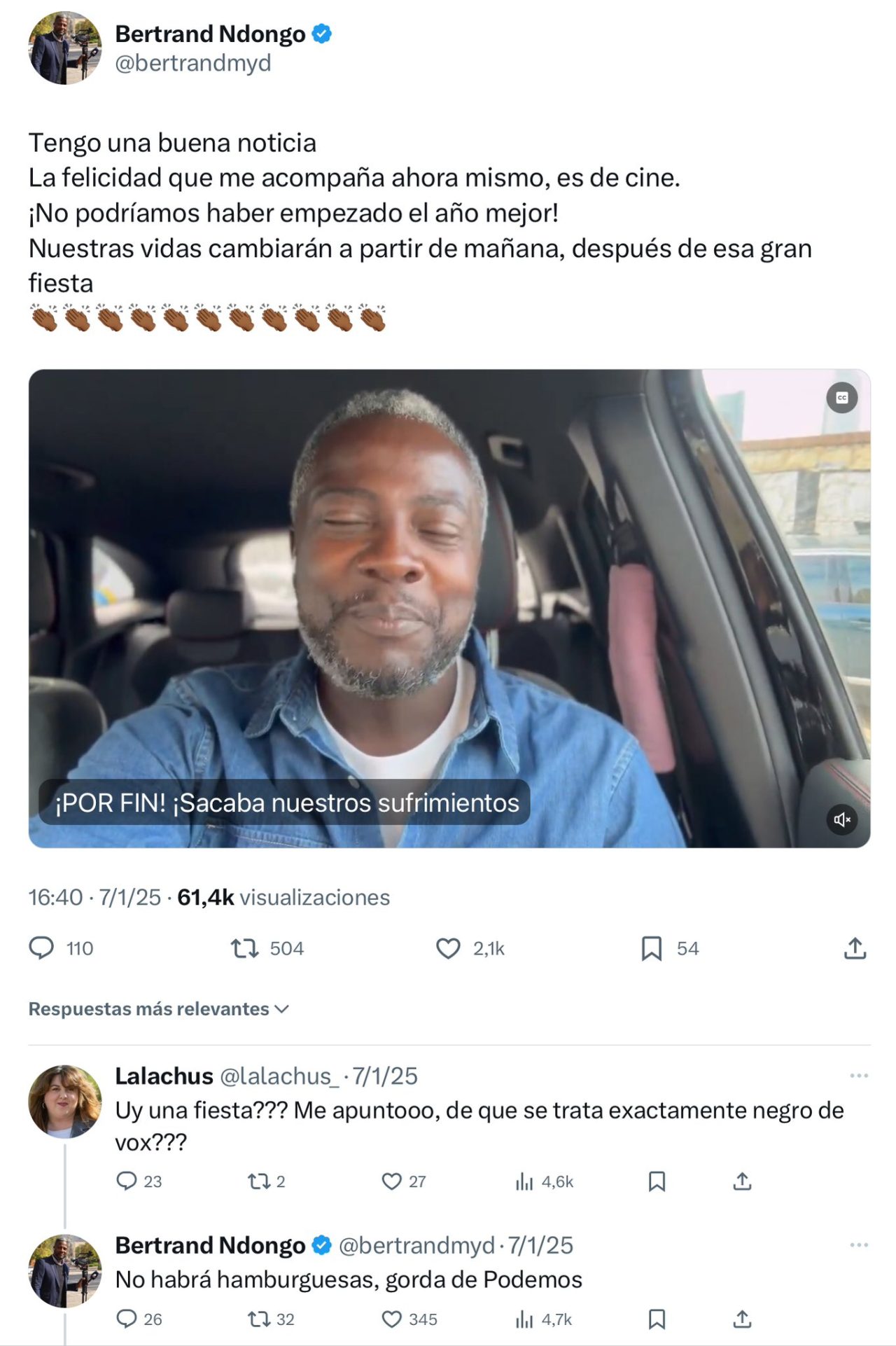Open Bertrand Ndongo's profile picture in the main post
This screenshot has height=1346, width=896.
(64, 48)
